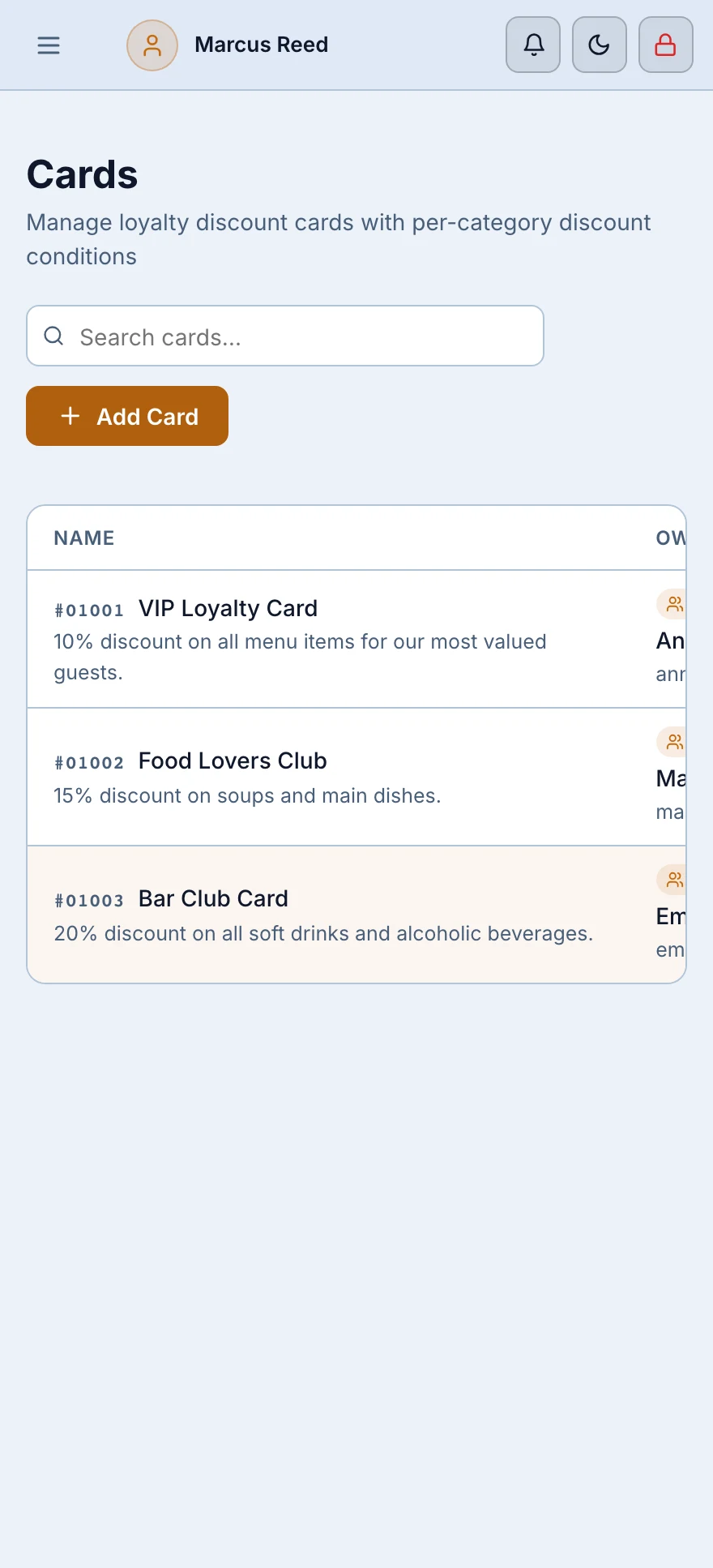
Task: Add a new card
Action: tap(127, 416)
